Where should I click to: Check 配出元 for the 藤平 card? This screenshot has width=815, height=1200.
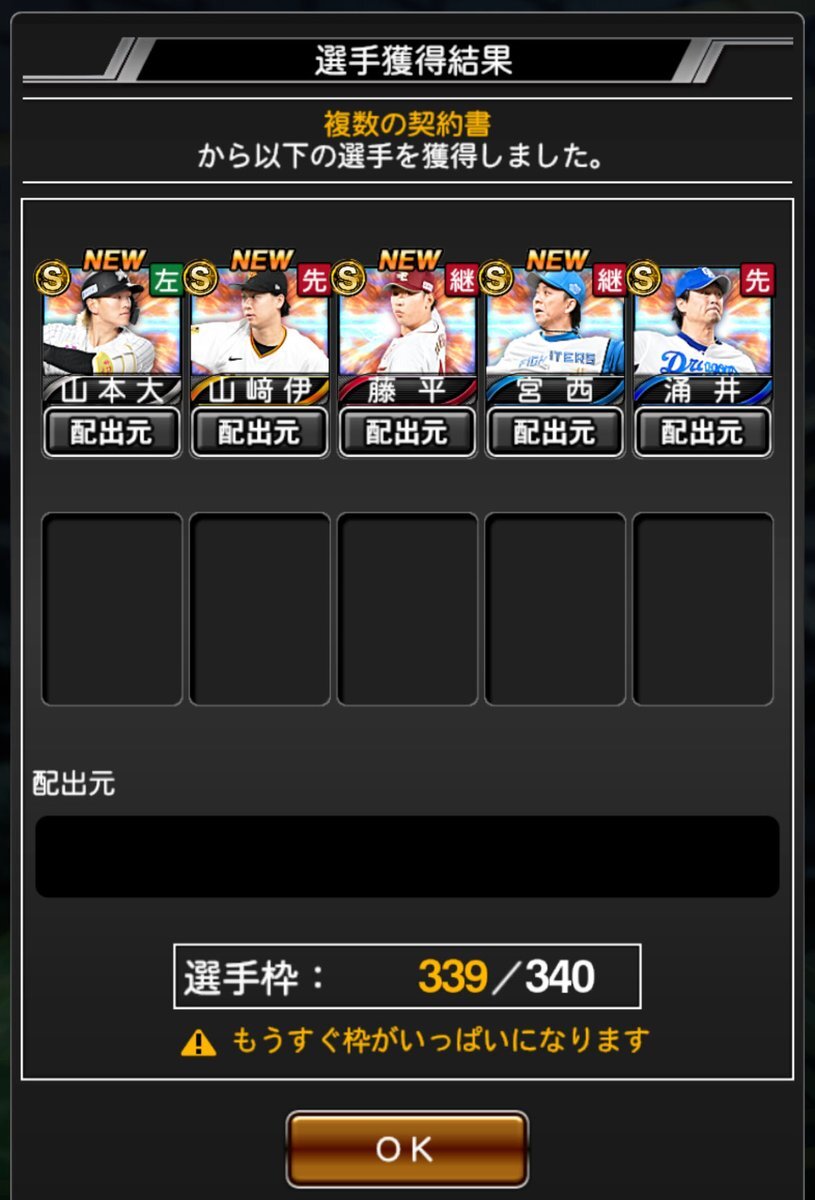[407, 431]
